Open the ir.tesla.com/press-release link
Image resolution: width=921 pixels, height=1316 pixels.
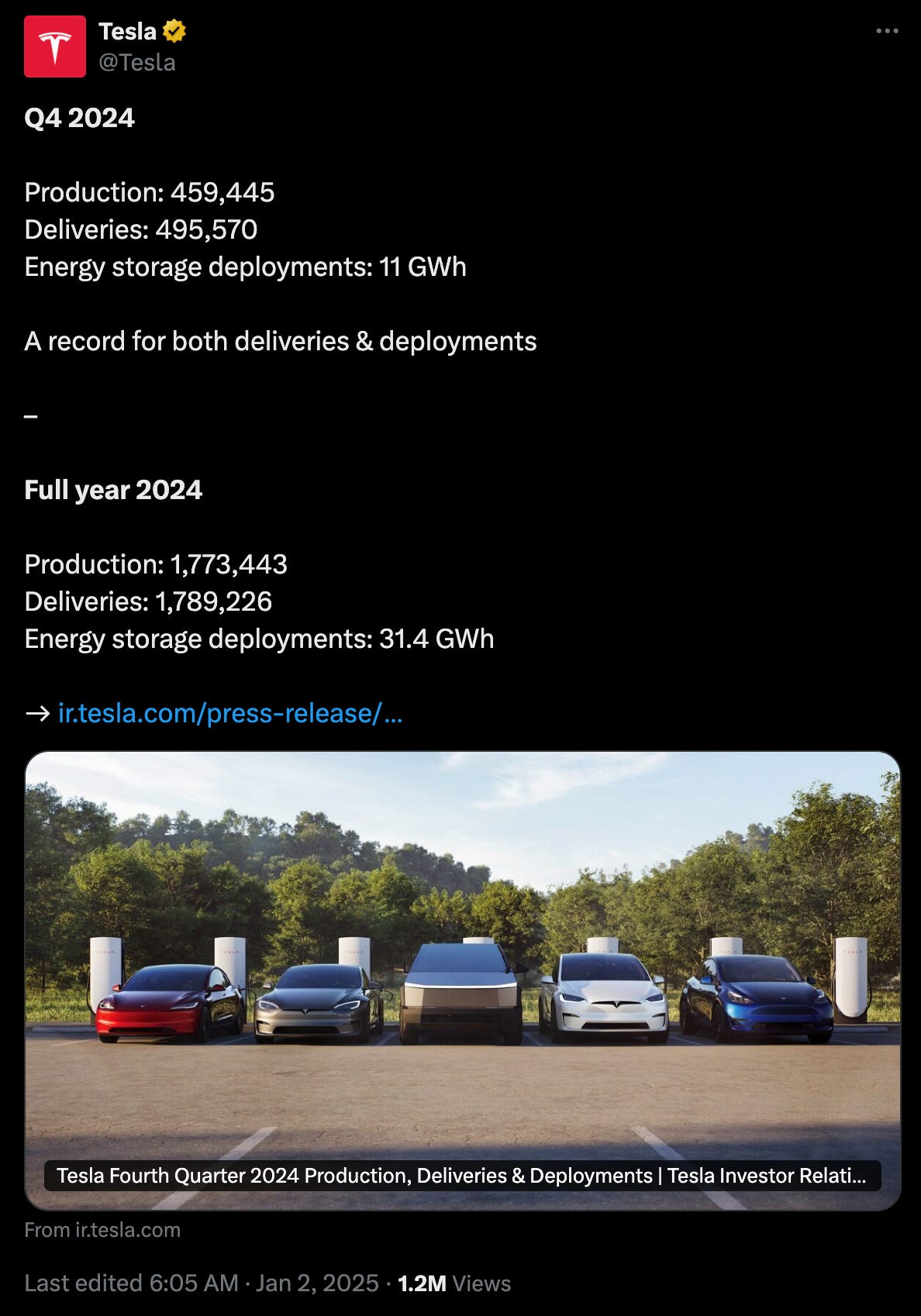tap(229, 713)
